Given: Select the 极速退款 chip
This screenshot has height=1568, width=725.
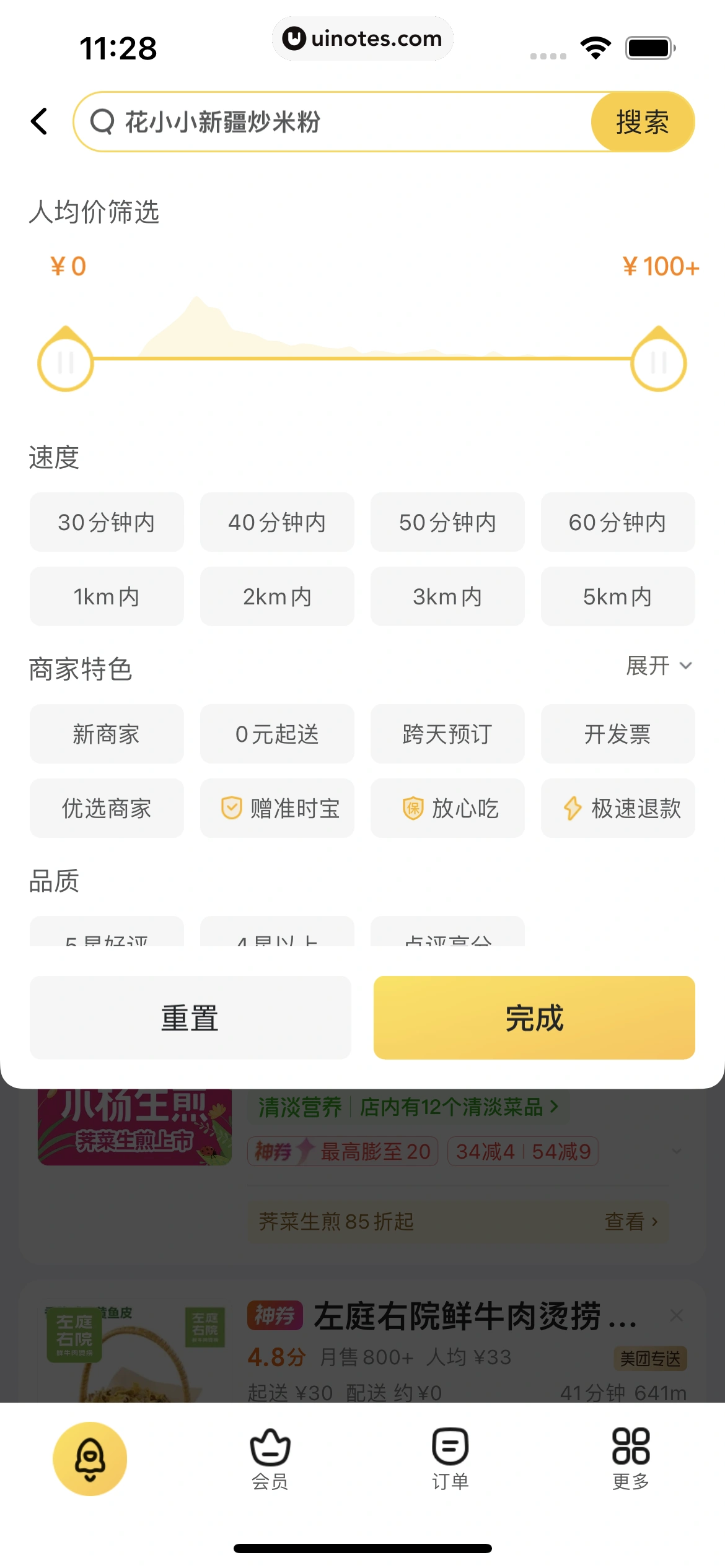Looking at the screenshot, I should 618,808.
